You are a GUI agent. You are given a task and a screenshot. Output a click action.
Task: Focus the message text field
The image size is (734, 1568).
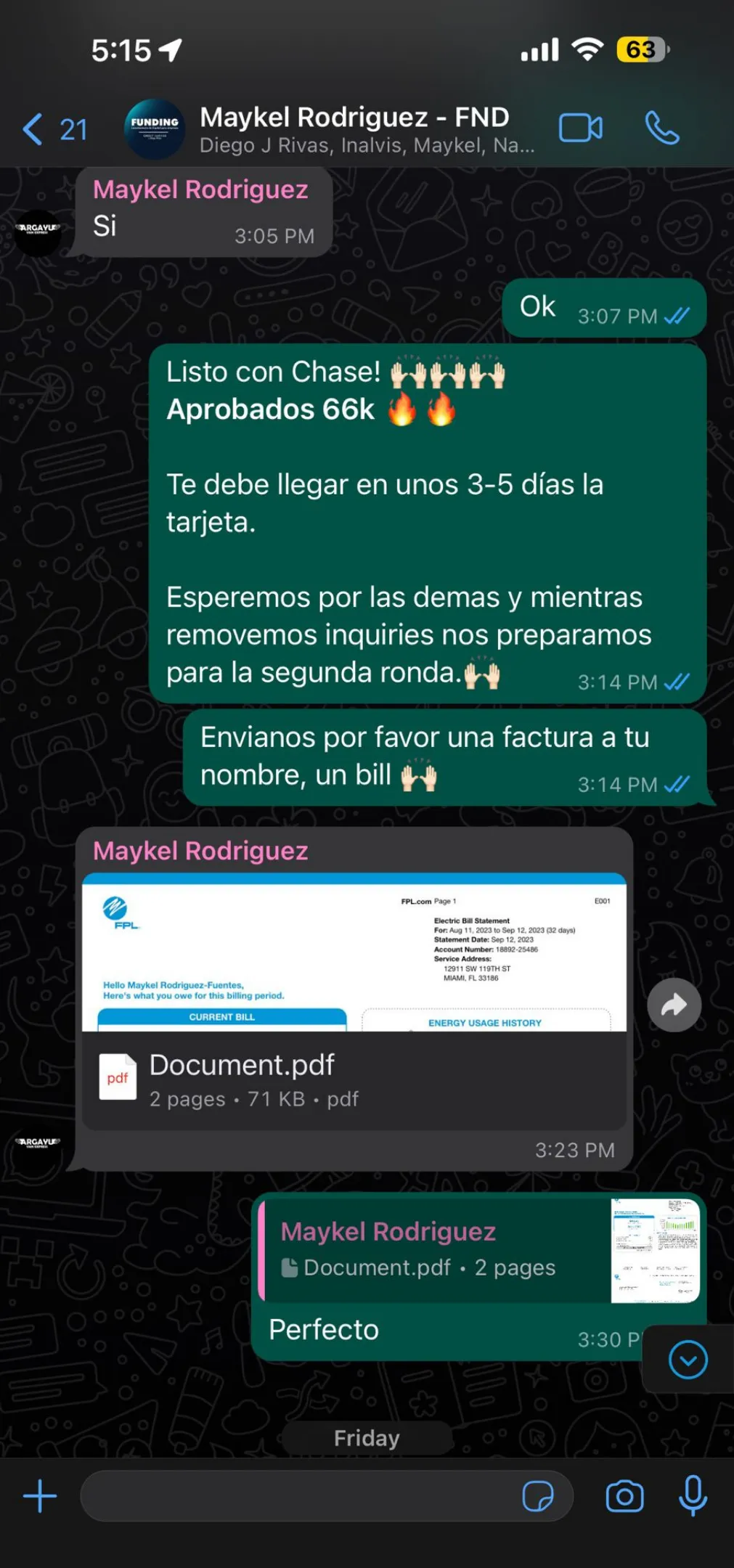(x=298, y=1497)
